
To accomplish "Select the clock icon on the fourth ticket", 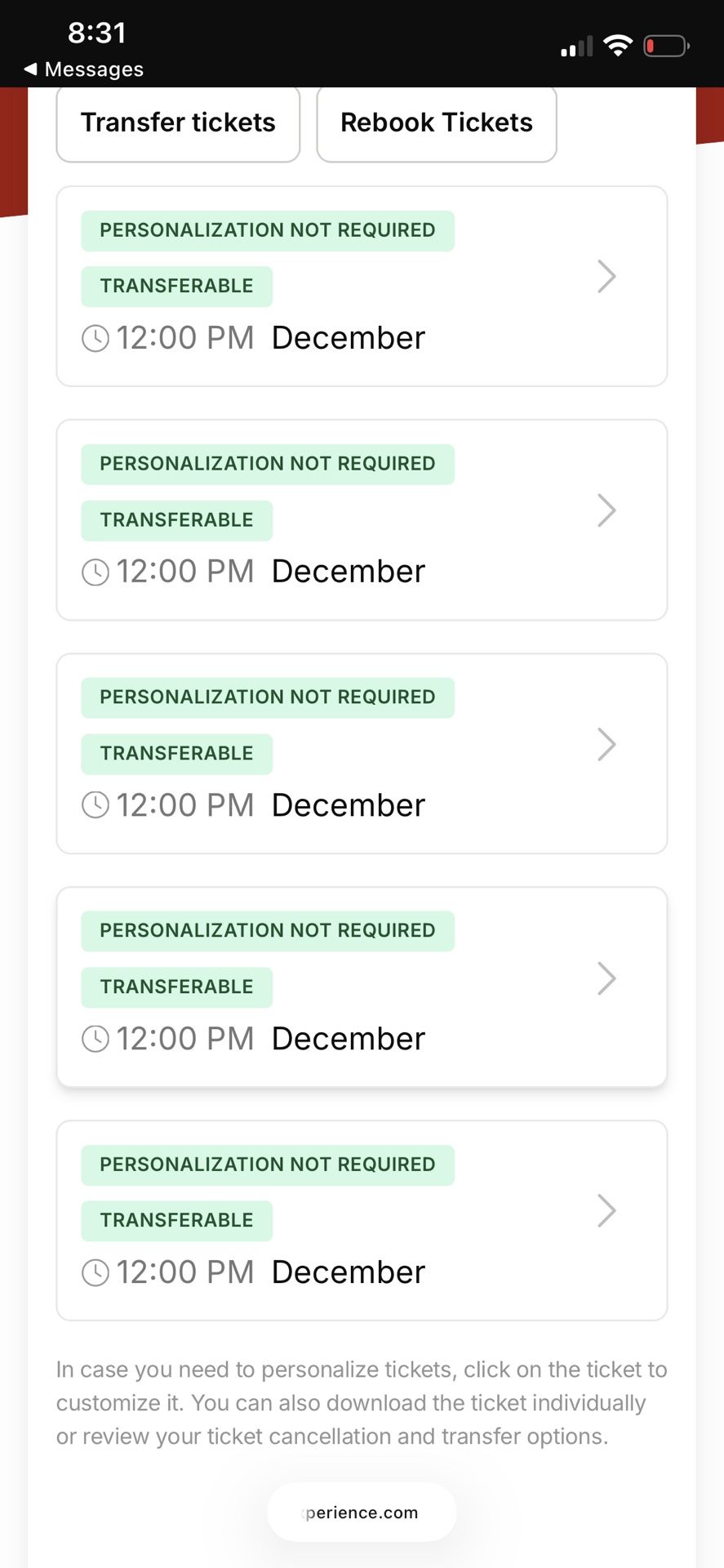I will pos(95,1038).
